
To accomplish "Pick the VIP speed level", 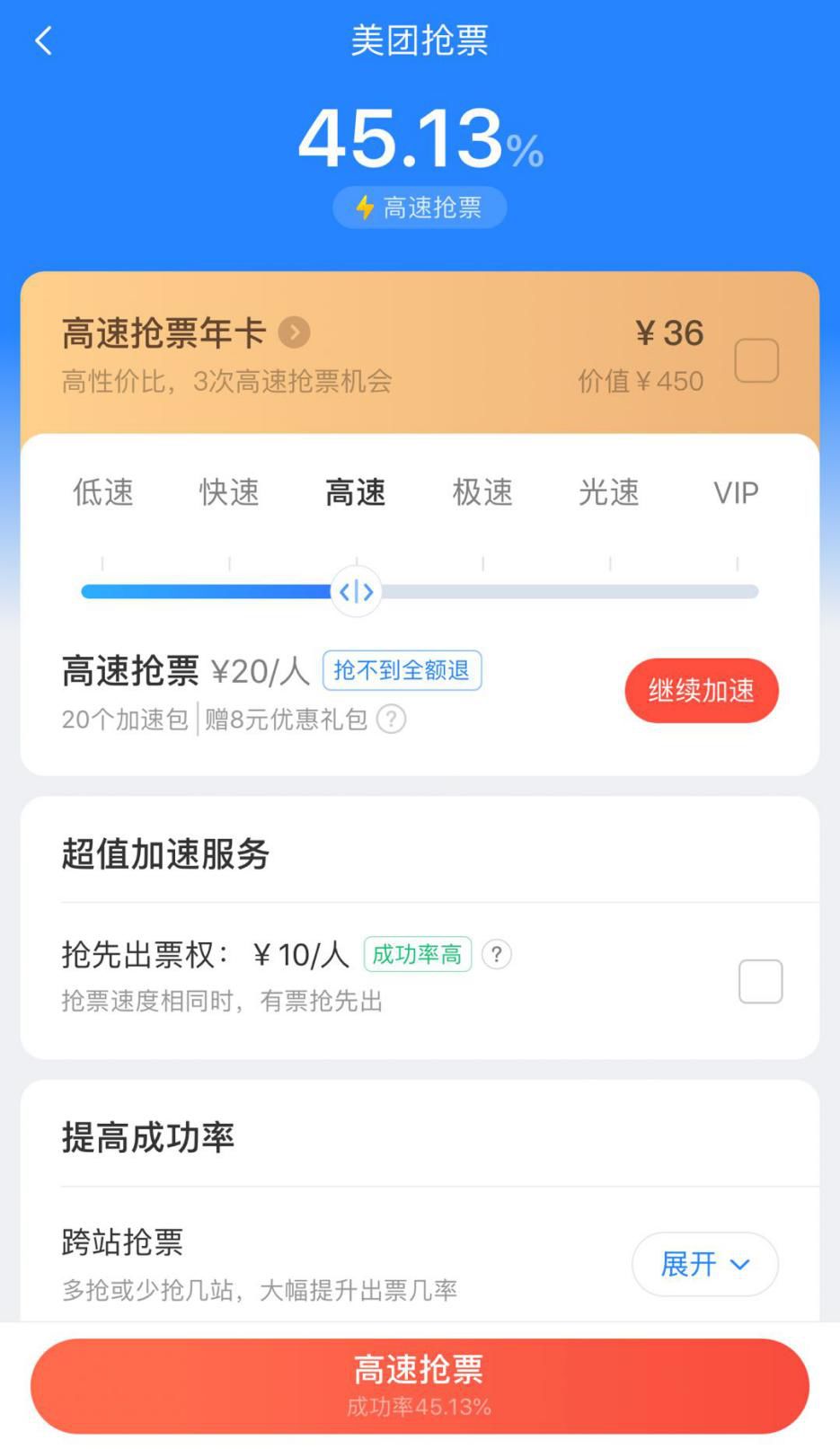I will pos(736,492).
